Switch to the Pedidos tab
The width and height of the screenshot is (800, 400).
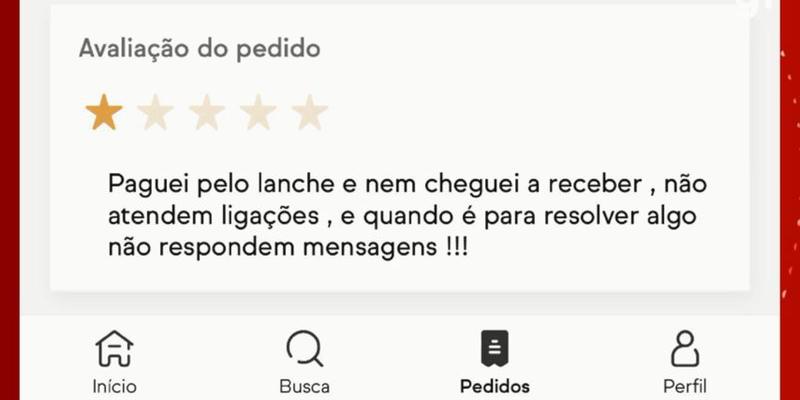click(494, 360)
